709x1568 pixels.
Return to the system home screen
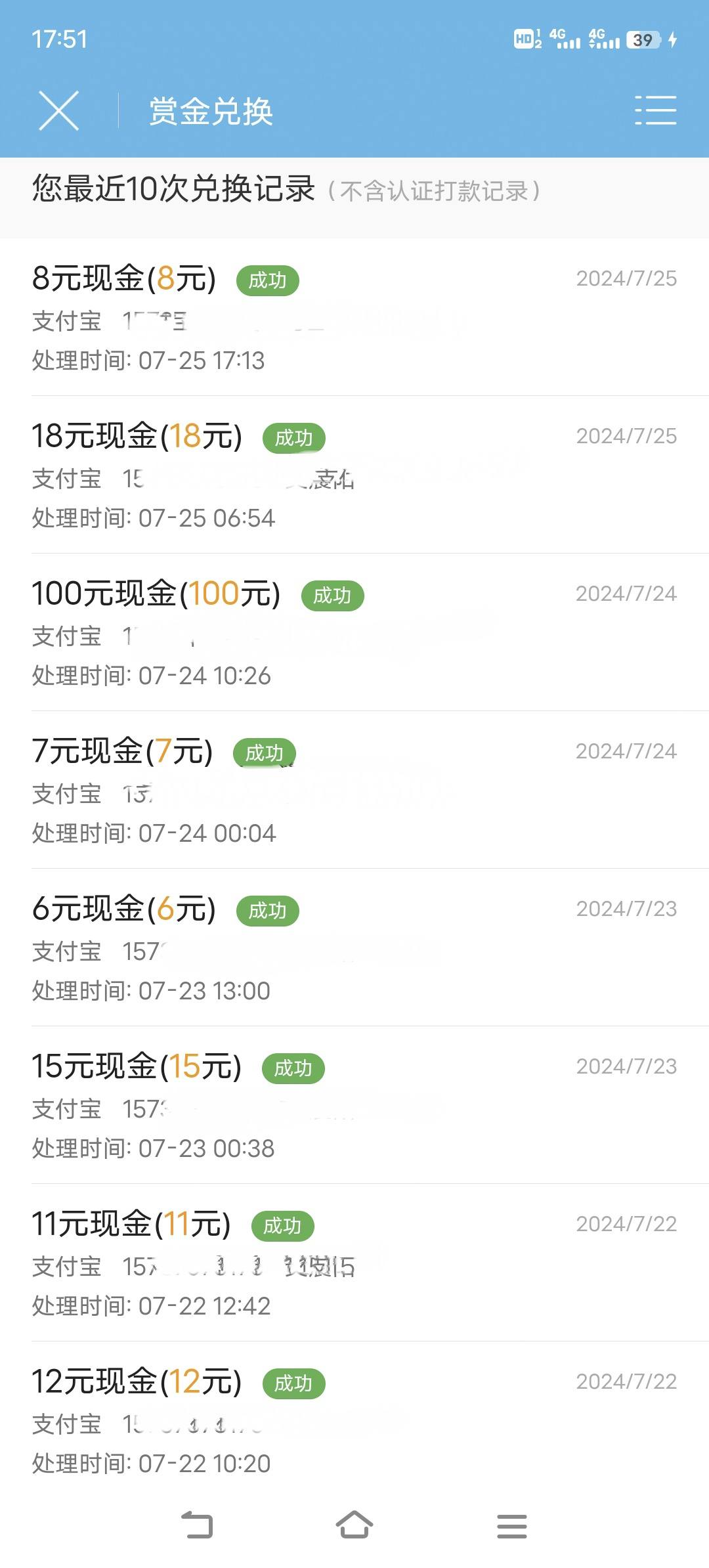coord(354,1525)
